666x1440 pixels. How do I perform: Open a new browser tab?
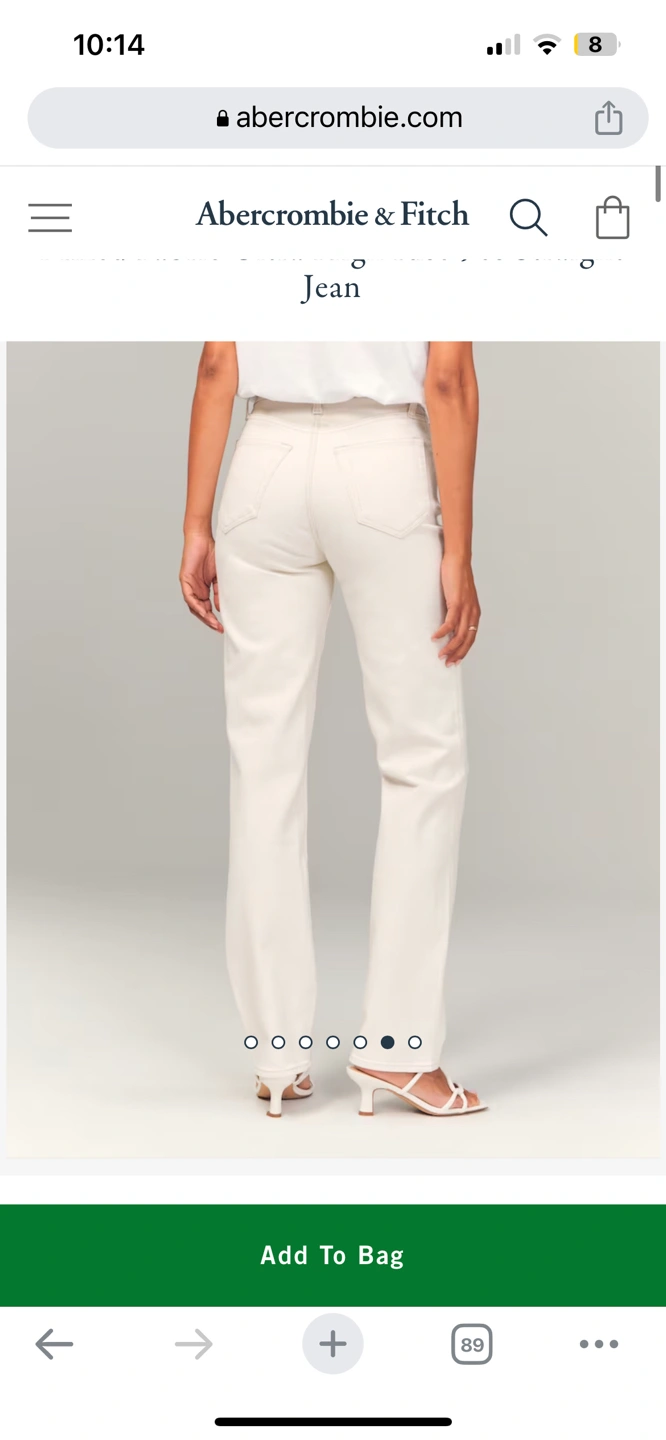(x=333, y=1344)
